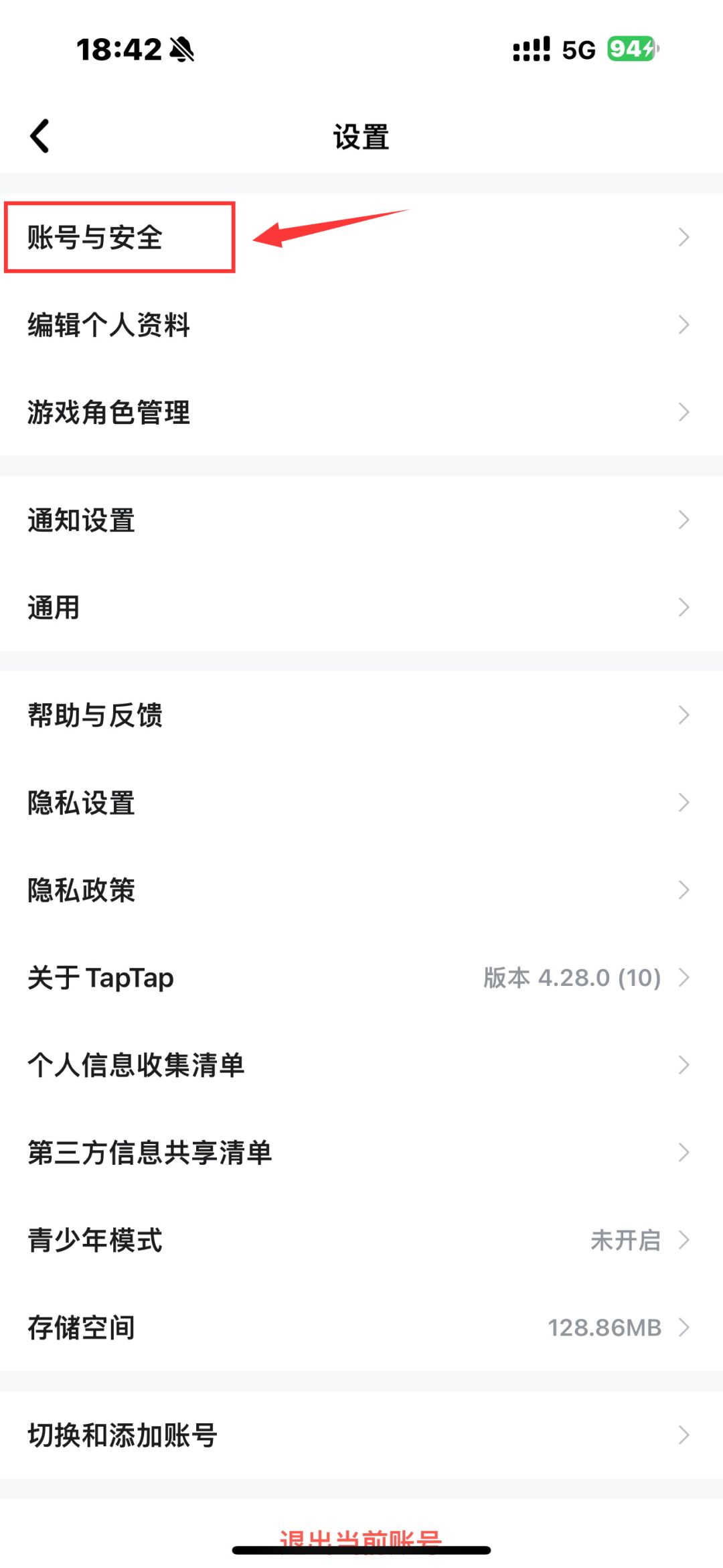The image size is (723, 1568).
Task: View the 隐私政策 privacy policy
Action: [82, 889]
